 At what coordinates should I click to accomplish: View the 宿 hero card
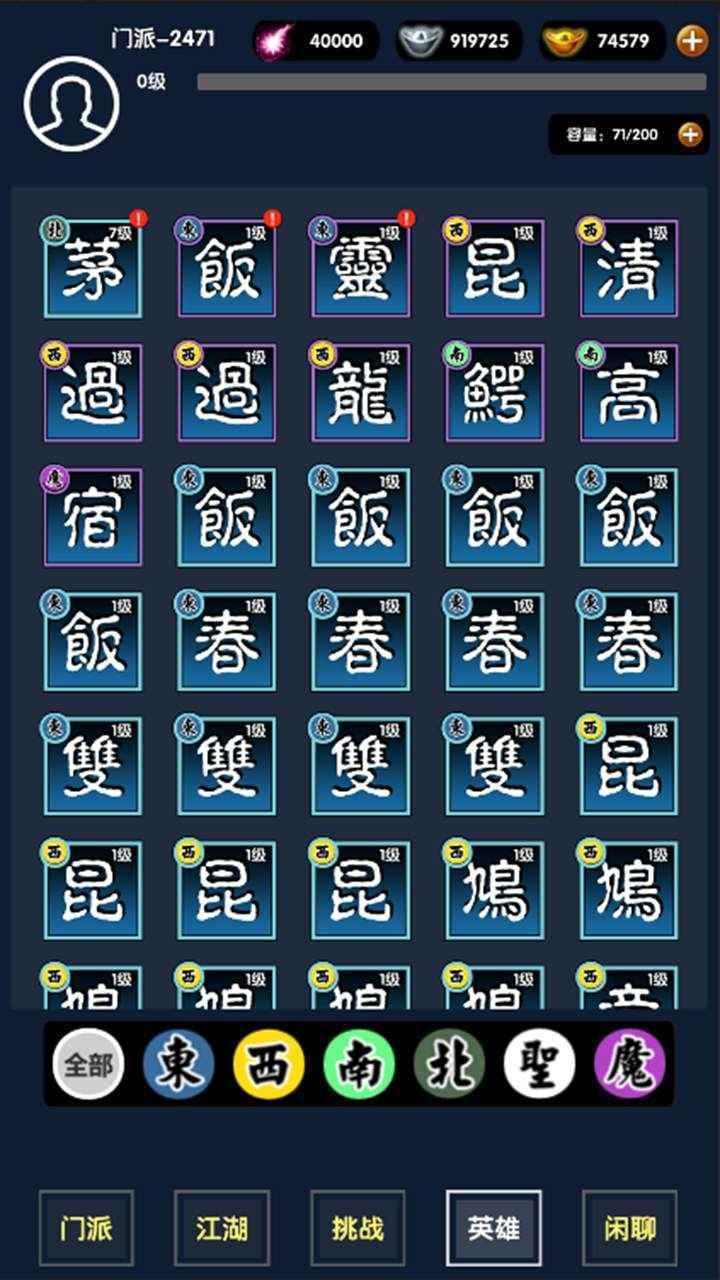click(93, 517)
